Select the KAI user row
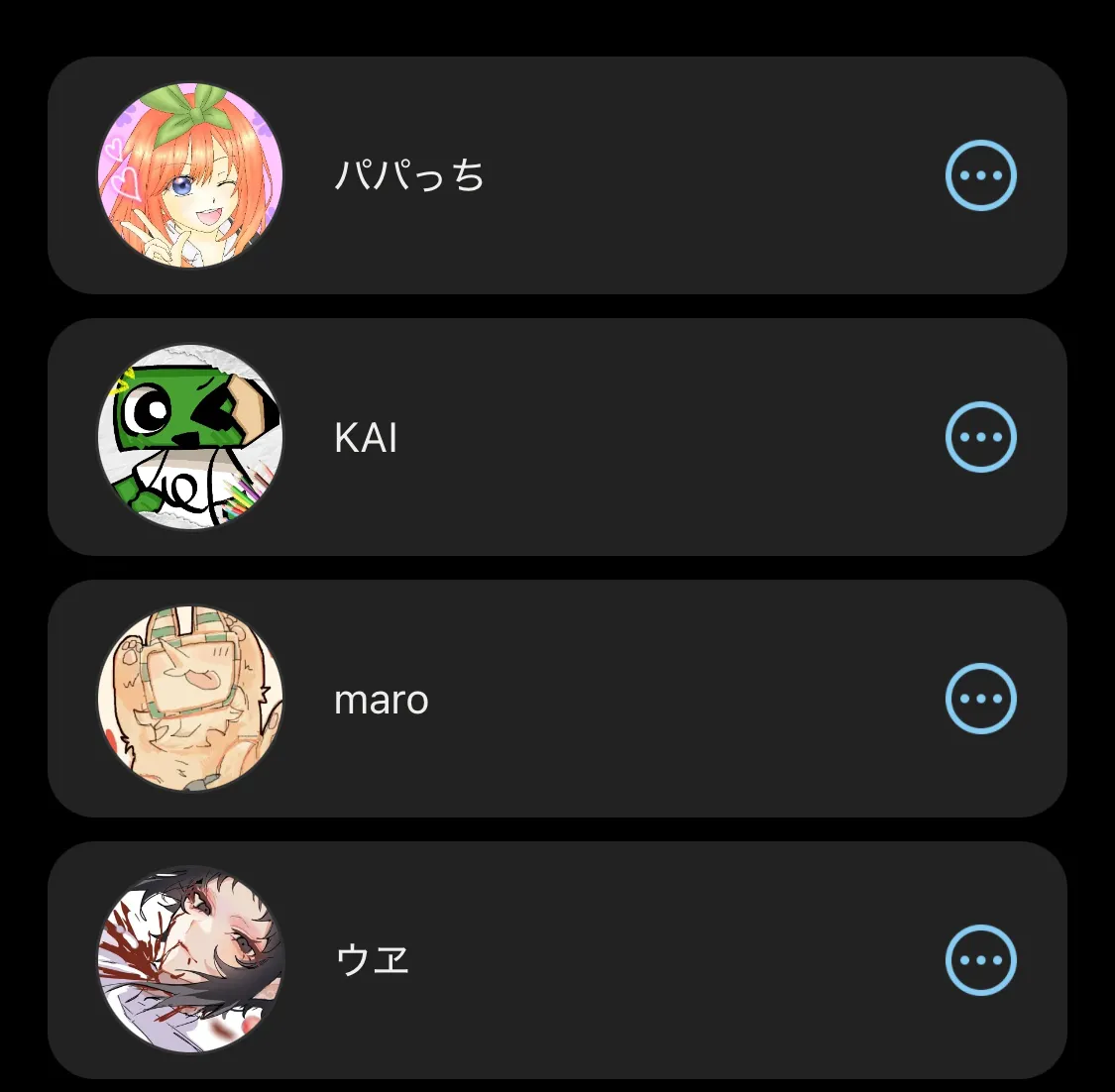Image resolution: width=1115 pixels, height=1092 pixels. pos(555,437)
